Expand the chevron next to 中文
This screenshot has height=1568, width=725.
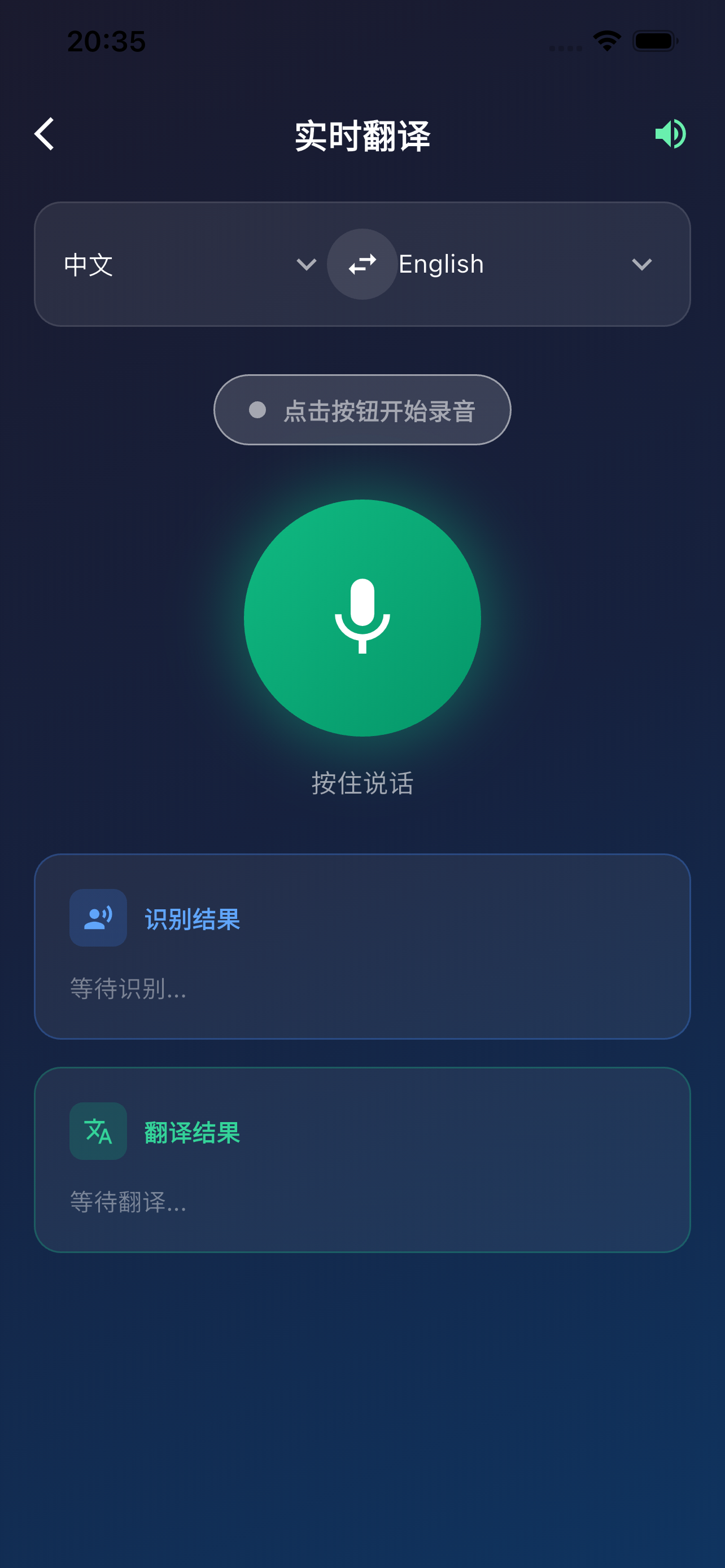(307, 265)
